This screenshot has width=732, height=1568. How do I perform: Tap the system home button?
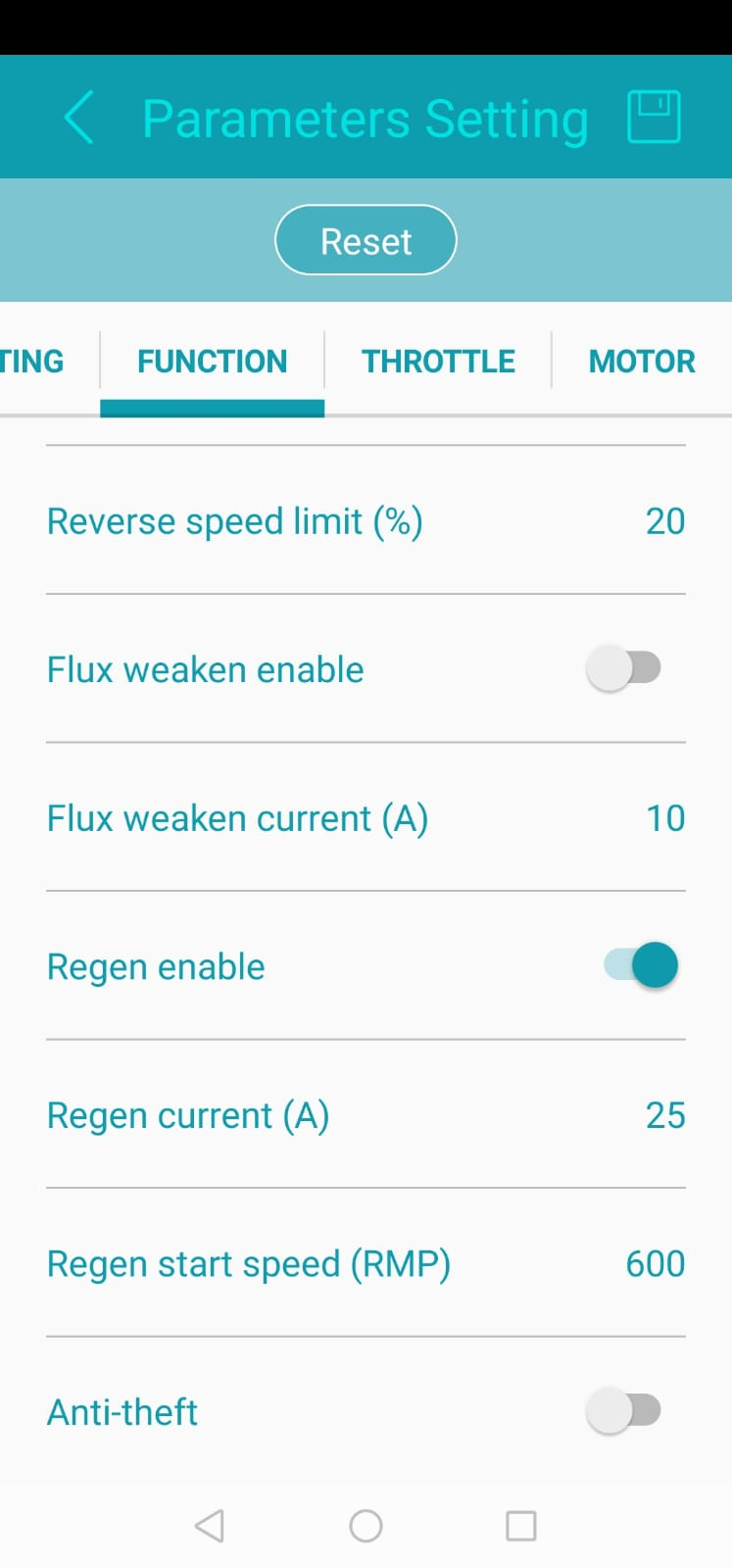(x=366, y=1526)
